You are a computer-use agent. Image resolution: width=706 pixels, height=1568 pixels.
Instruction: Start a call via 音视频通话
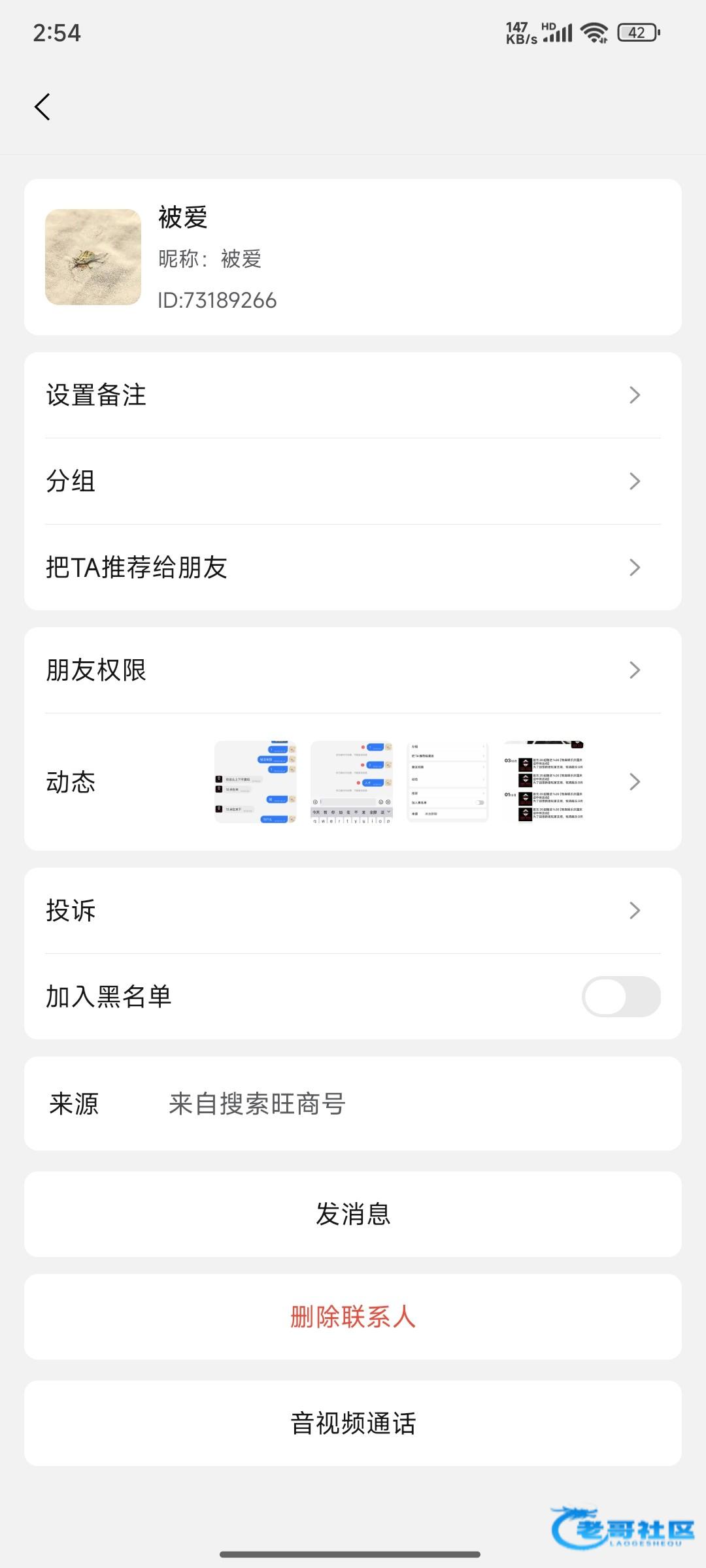353,1423
